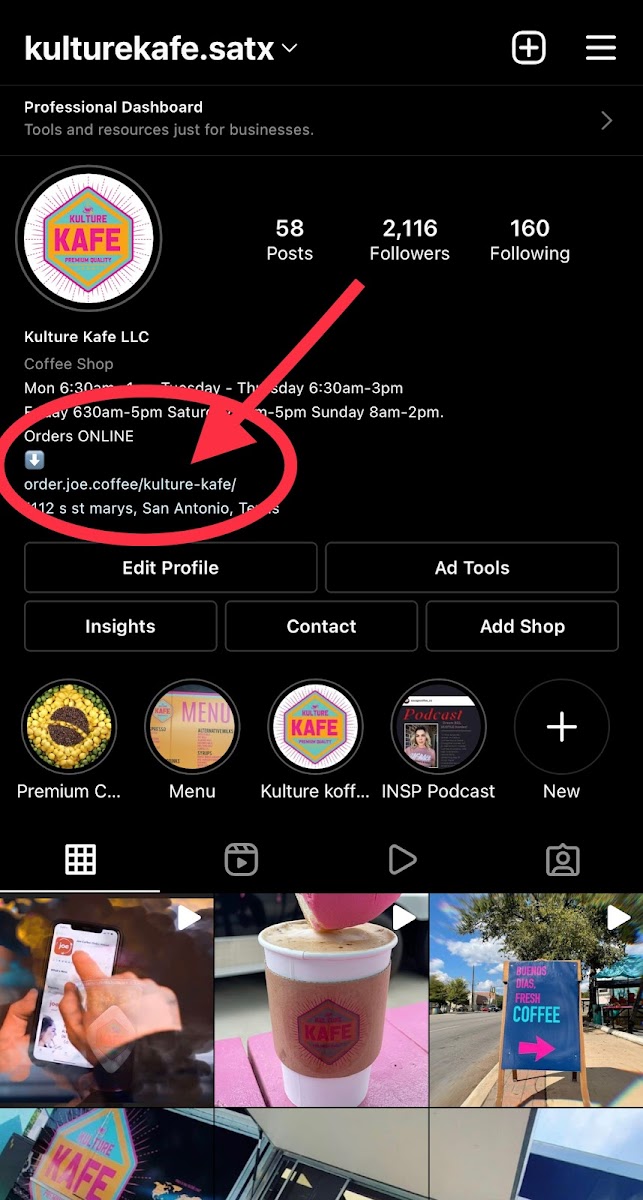Open Ad Tools
643x1200 pixels.
(x=472, y=568)
